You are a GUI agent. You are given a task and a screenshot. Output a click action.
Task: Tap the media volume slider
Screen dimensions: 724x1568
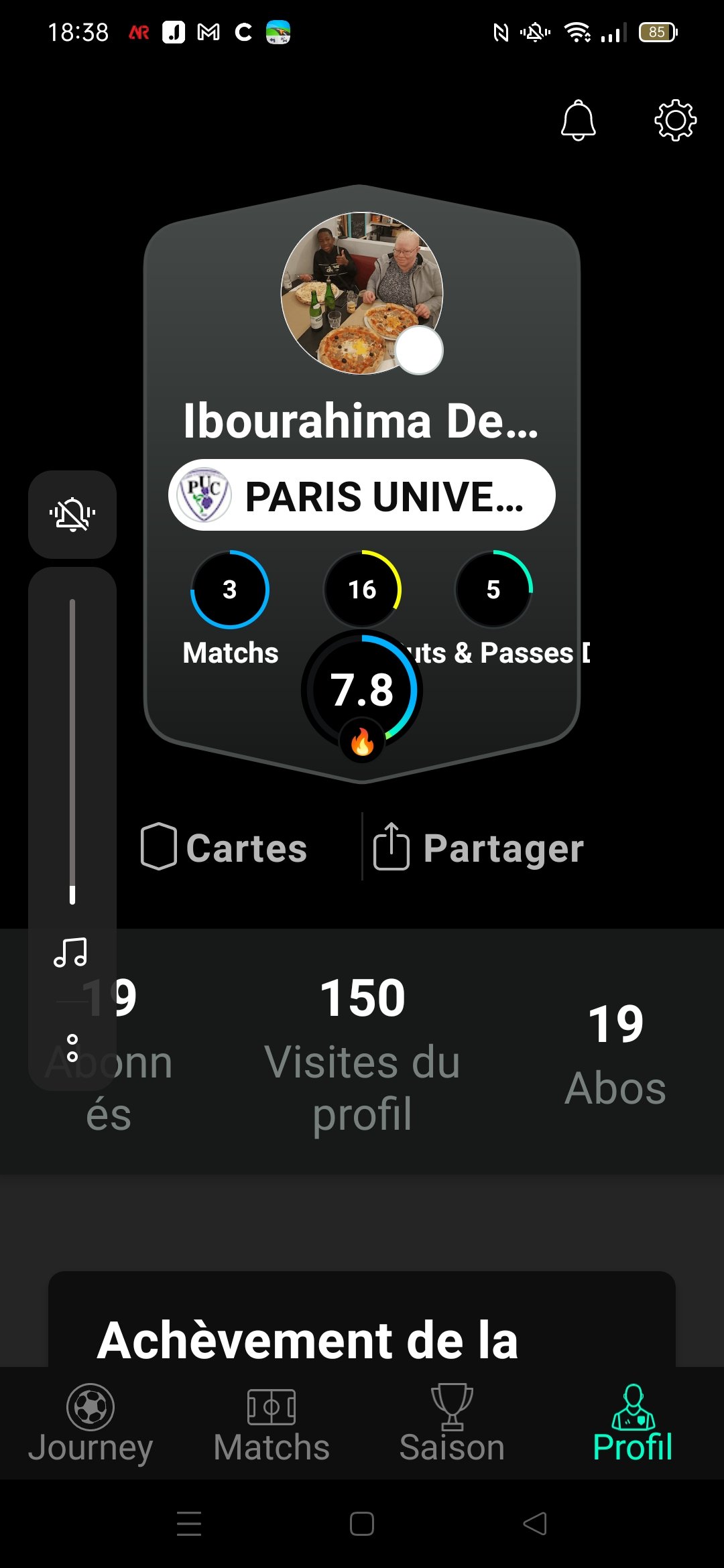72,750
